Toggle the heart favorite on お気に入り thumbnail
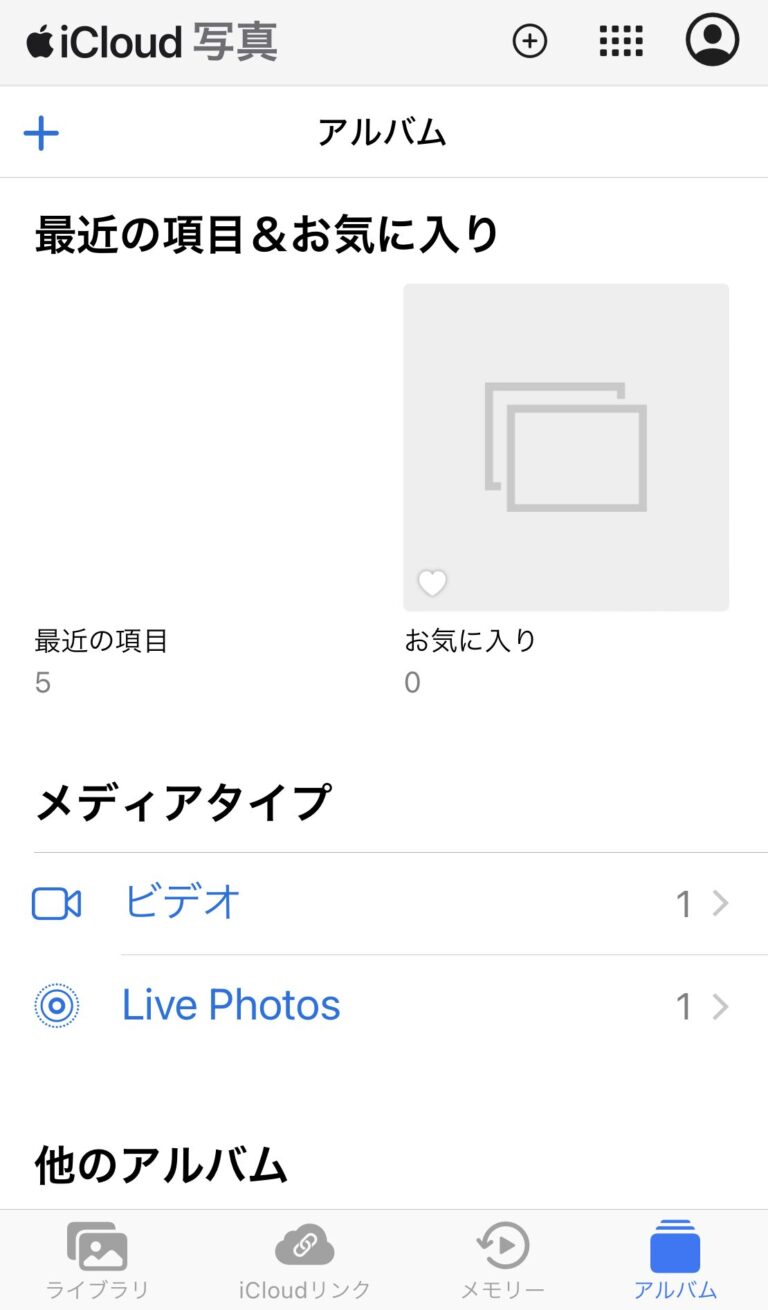 [431, 583]
